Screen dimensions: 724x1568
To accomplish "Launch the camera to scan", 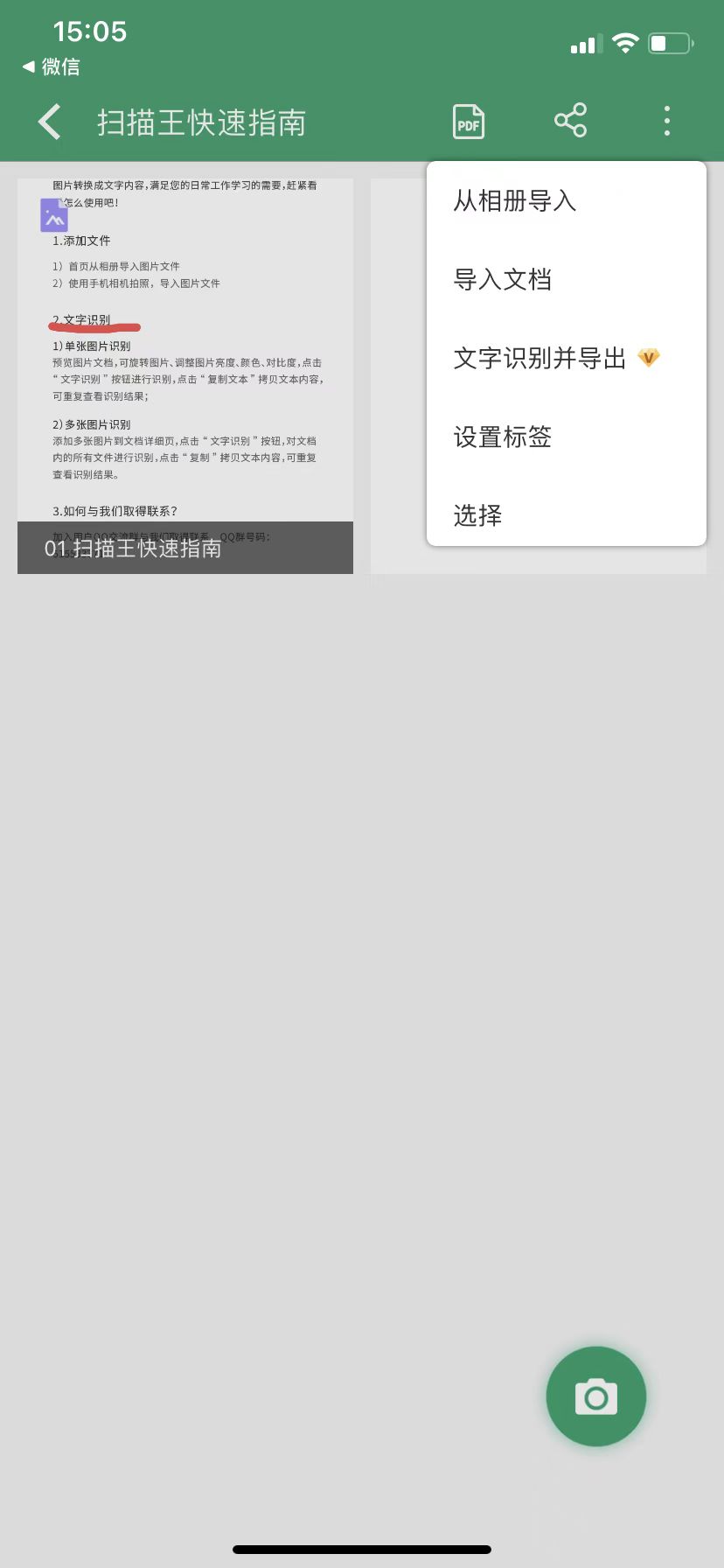I will 596,1396.
